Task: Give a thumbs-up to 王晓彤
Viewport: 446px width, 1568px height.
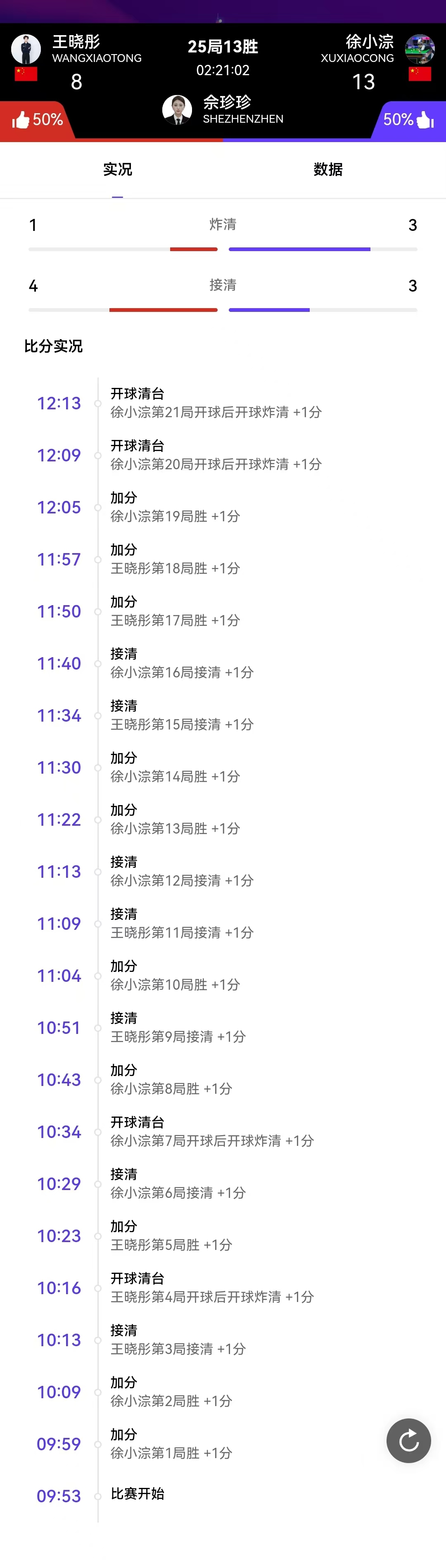Action: point(21,120)
